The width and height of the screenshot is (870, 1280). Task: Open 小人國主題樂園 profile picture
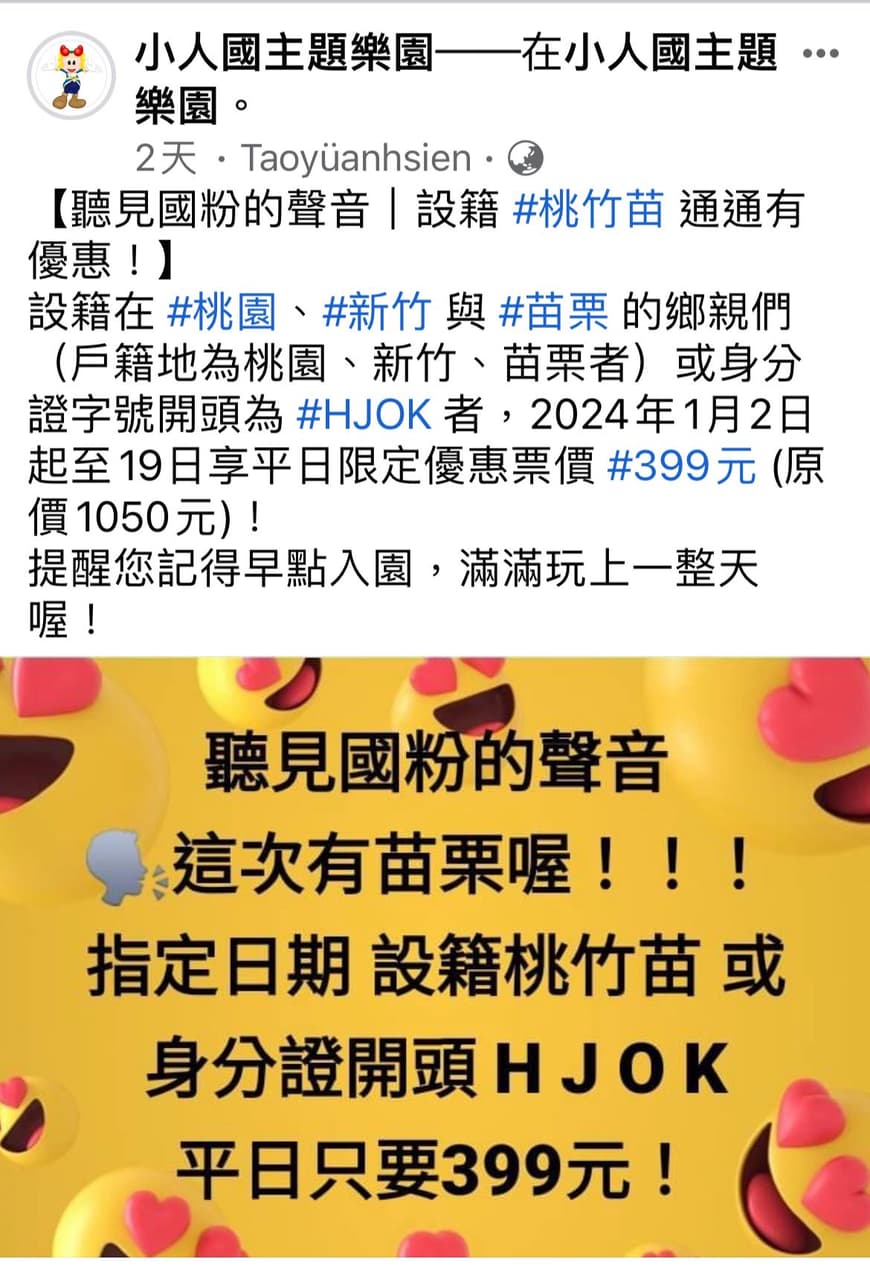[x=71, y=75]
